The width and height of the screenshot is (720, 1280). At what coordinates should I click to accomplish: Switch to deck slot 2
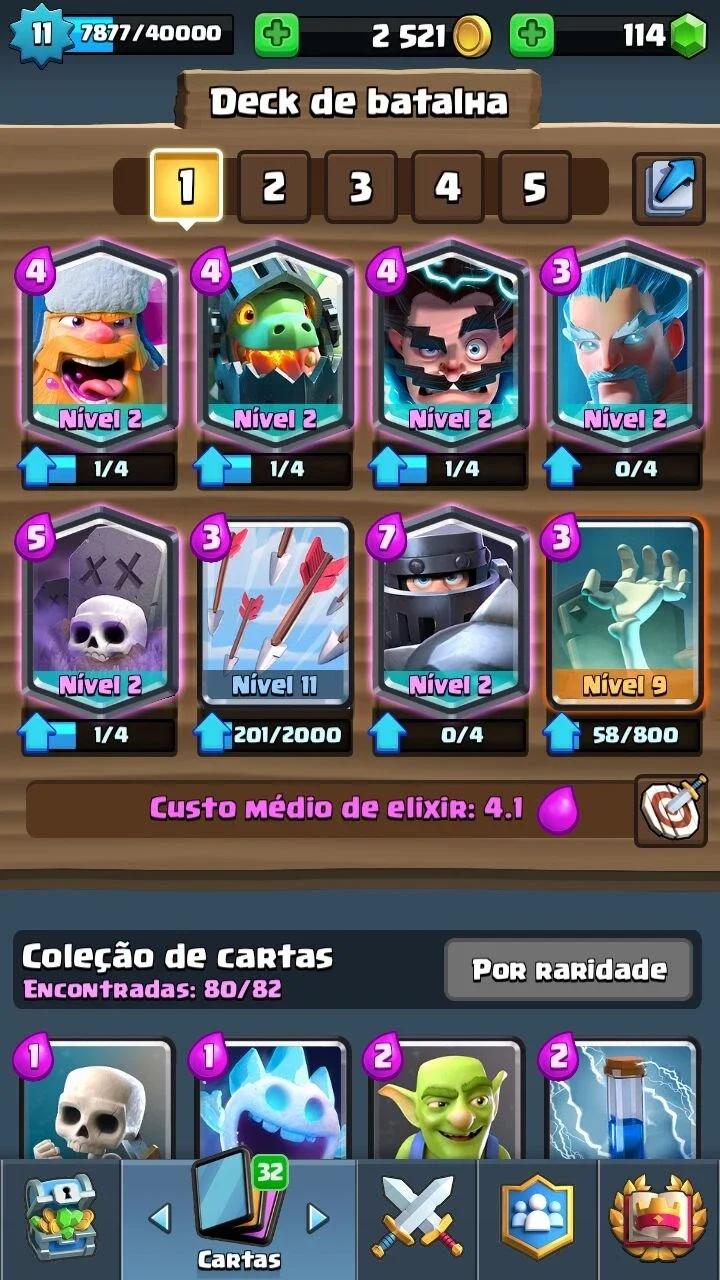click(x=273, y=186)
